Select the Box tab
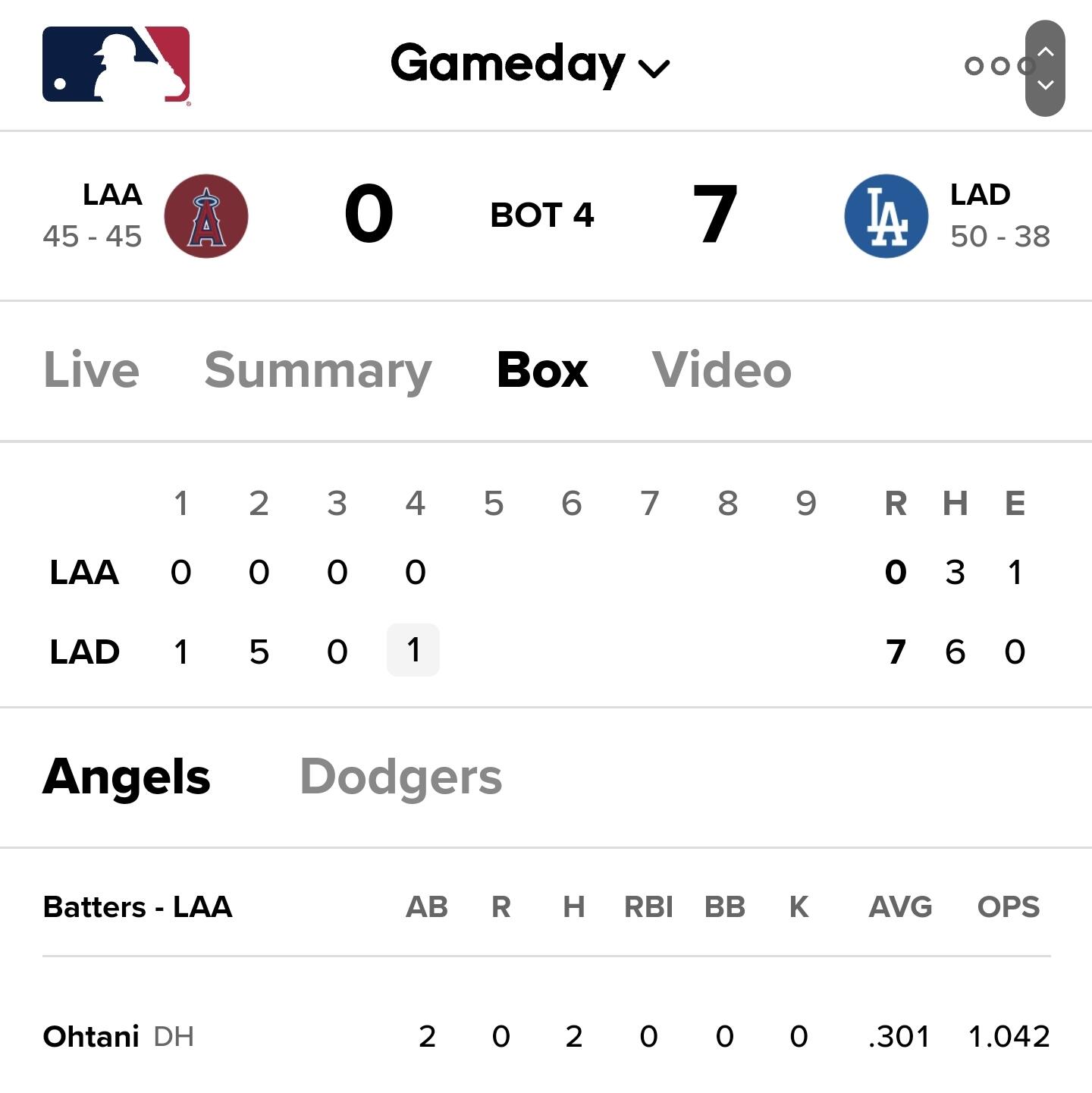The height and width of the screenshot is (1093, 1092). click(542, 370)
